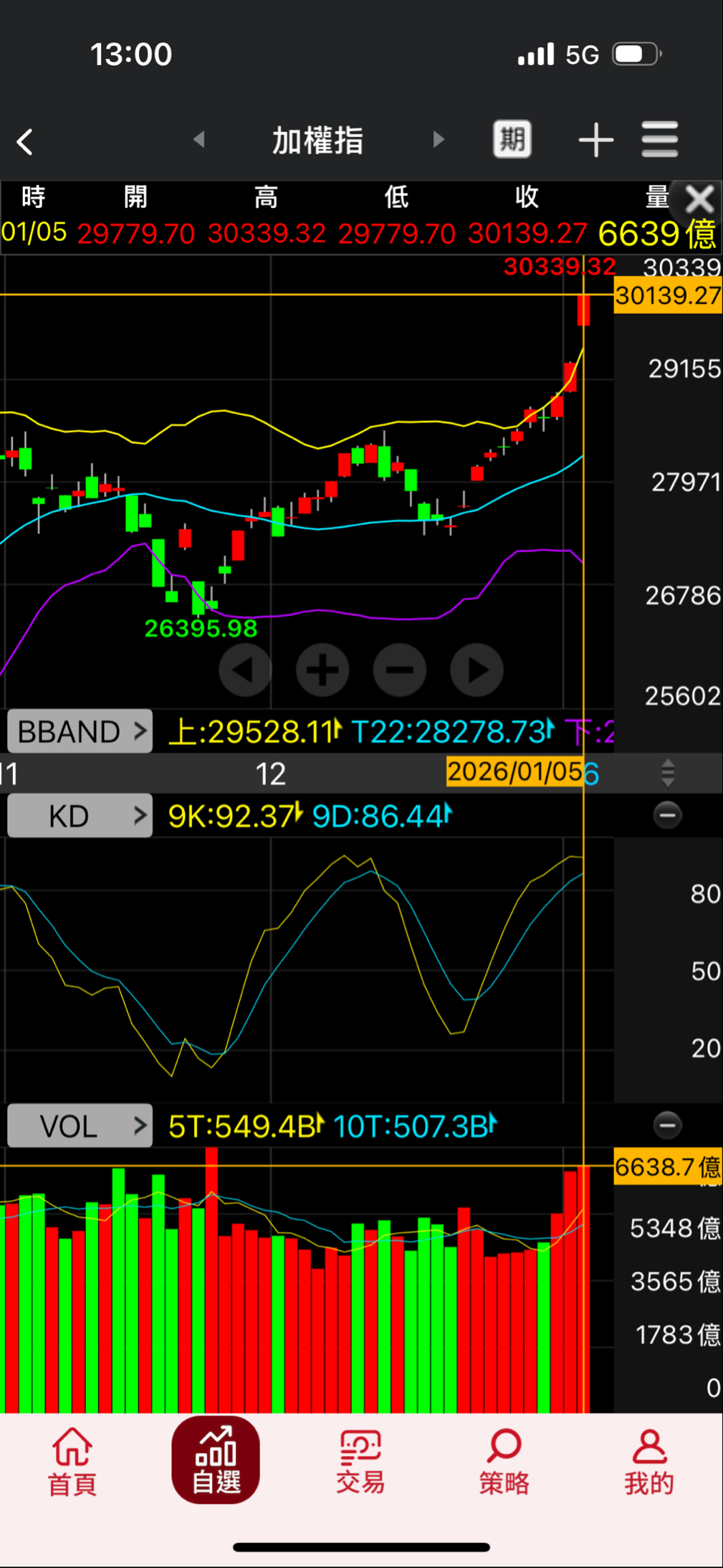Collapse the VOL indicator panel
Screen dimensions: 723x1568
(667, 1125)
